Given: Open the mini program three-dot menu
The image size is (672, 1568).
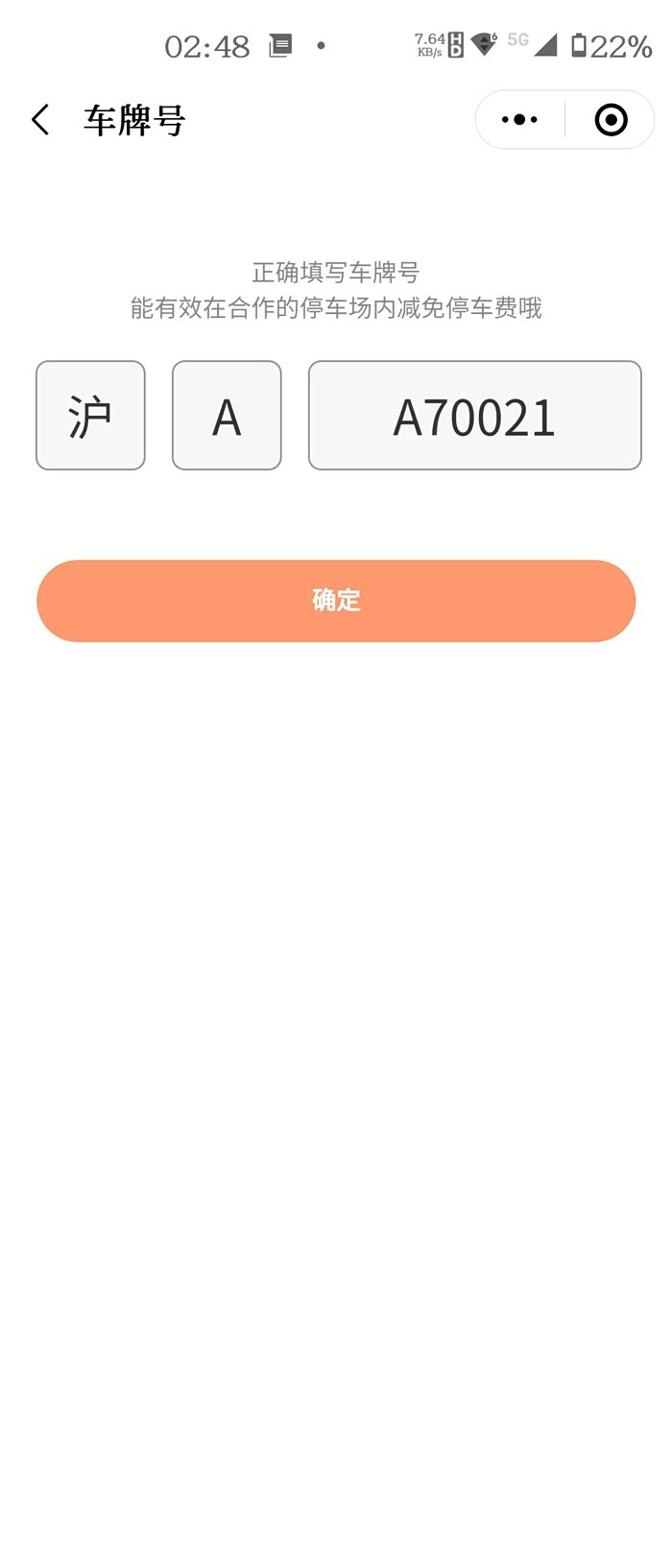Looking at the screenshot, I should 519,120.
